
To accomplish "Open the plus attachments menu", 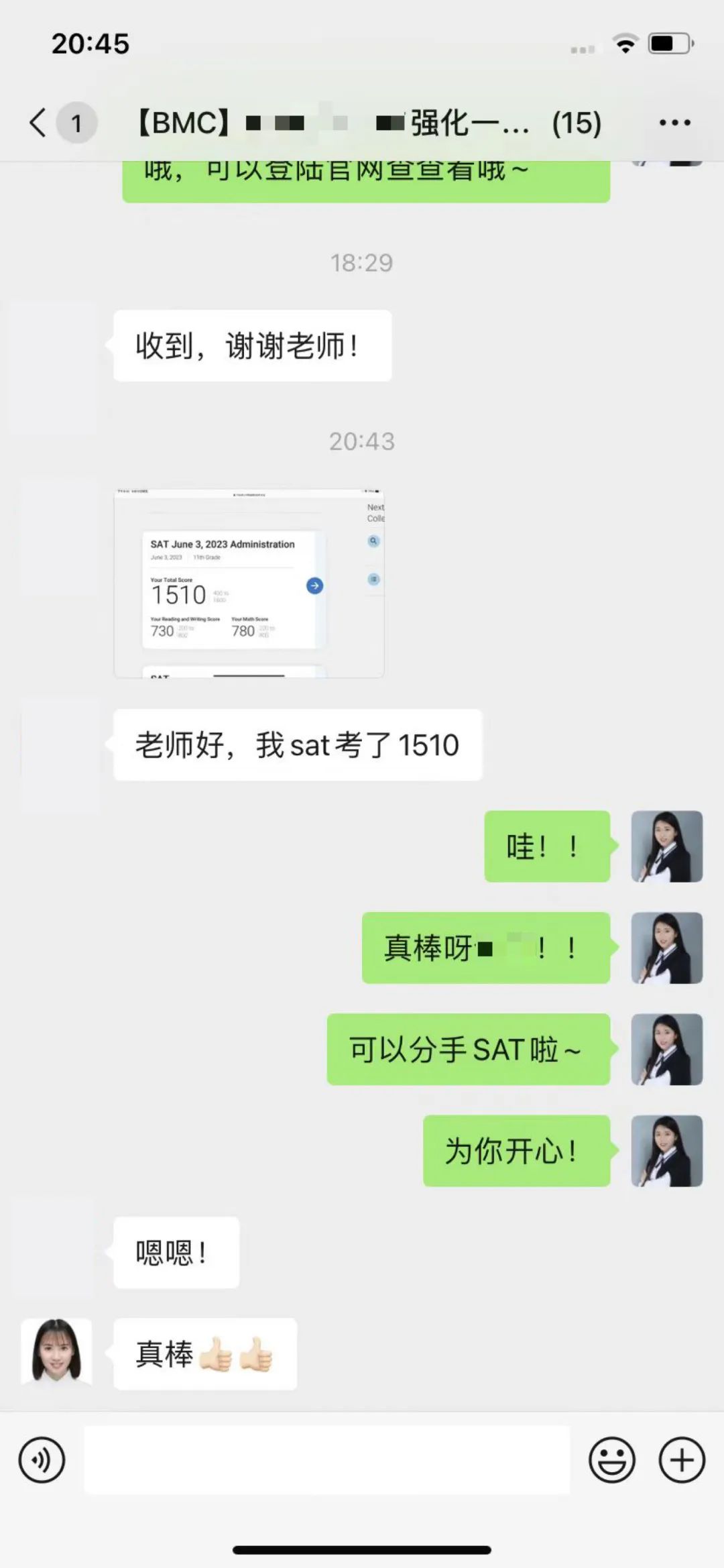I will (682, 1460).
